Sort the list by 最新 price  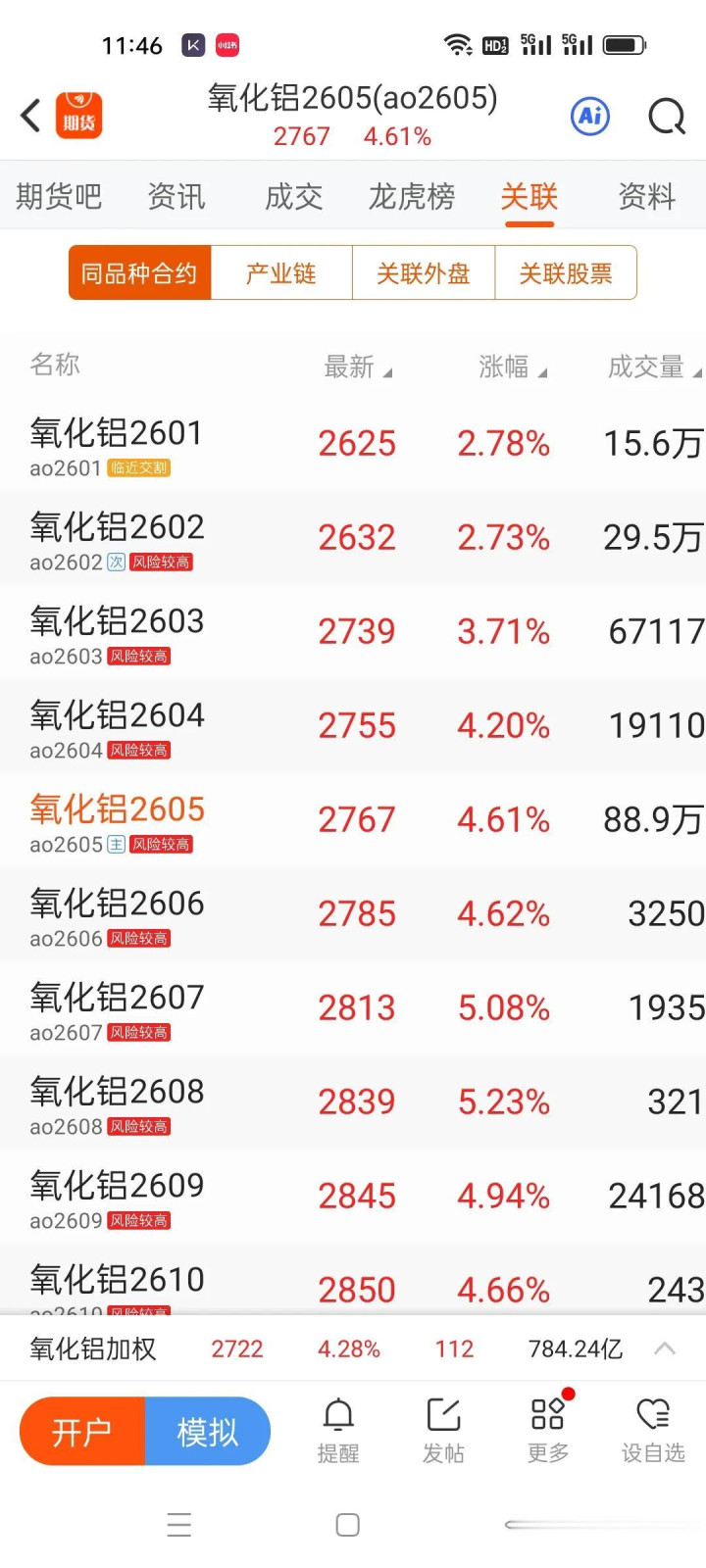click(357, 367)
